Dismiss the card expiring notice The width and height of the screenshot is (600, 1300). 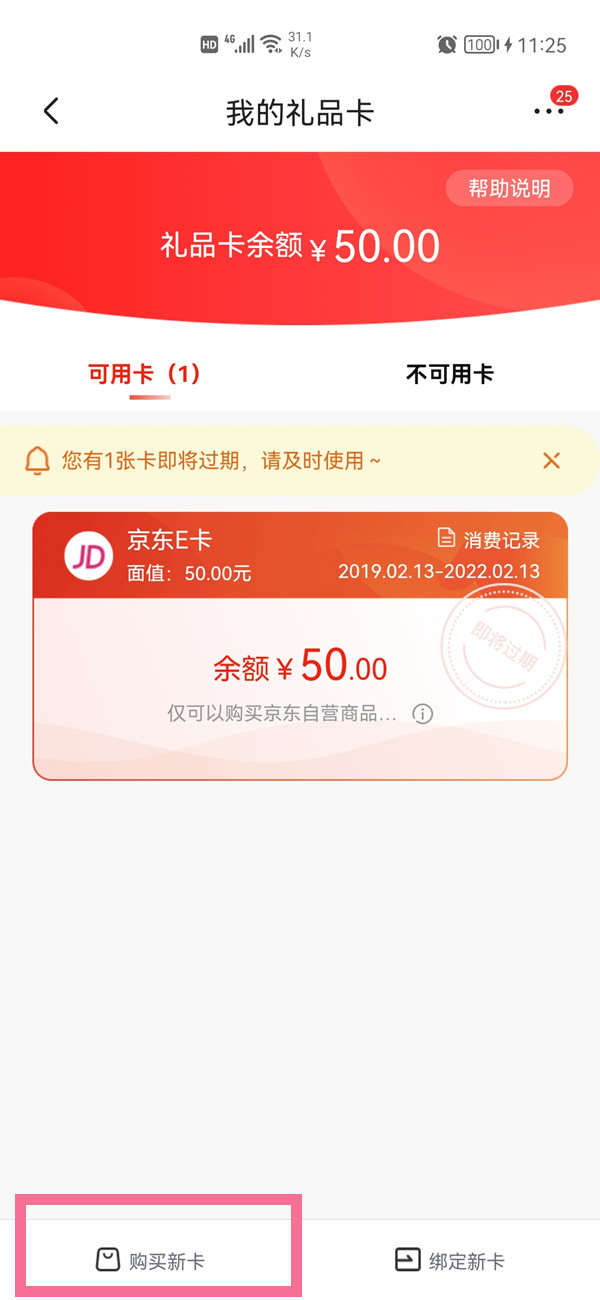point(551,461)
